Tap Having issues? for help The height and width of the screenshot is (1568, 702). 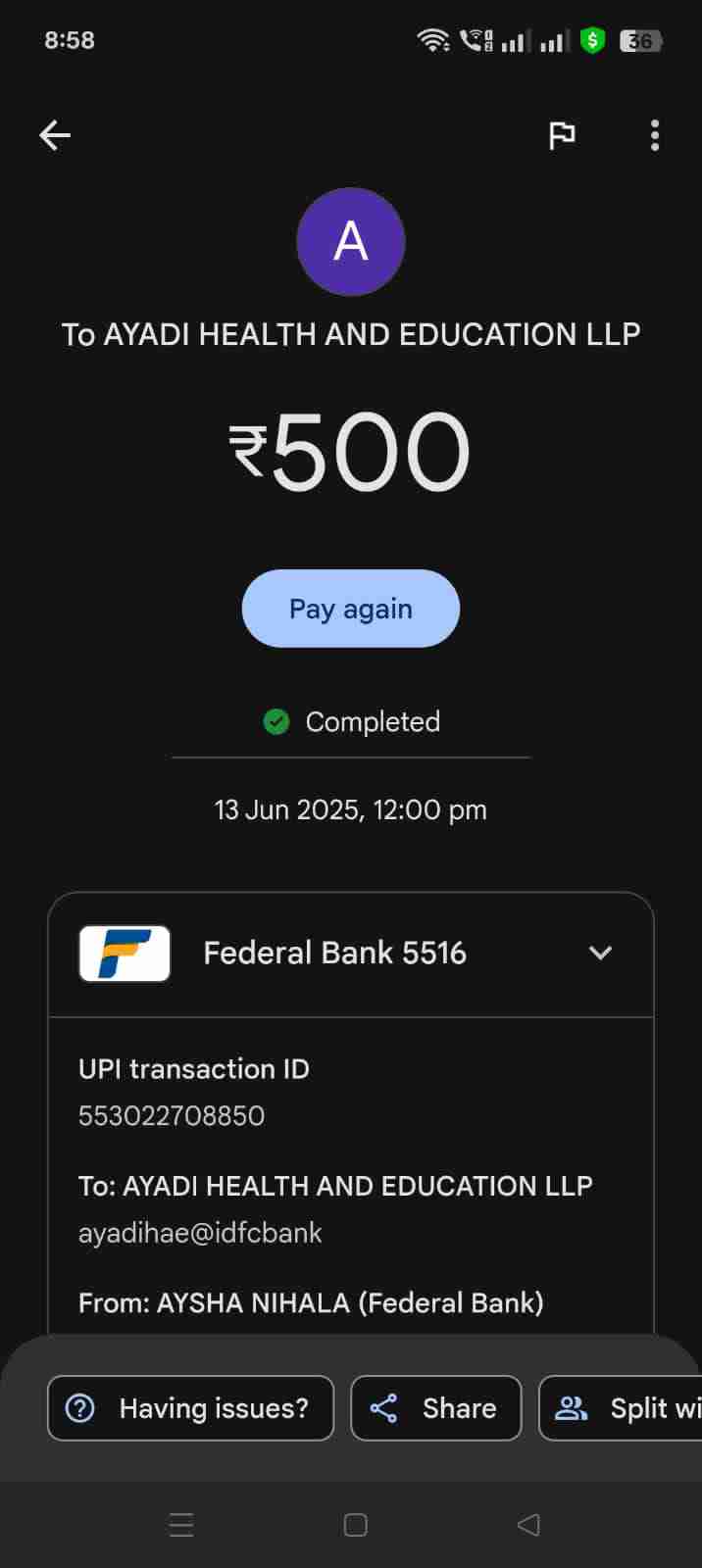point(191,1408)
